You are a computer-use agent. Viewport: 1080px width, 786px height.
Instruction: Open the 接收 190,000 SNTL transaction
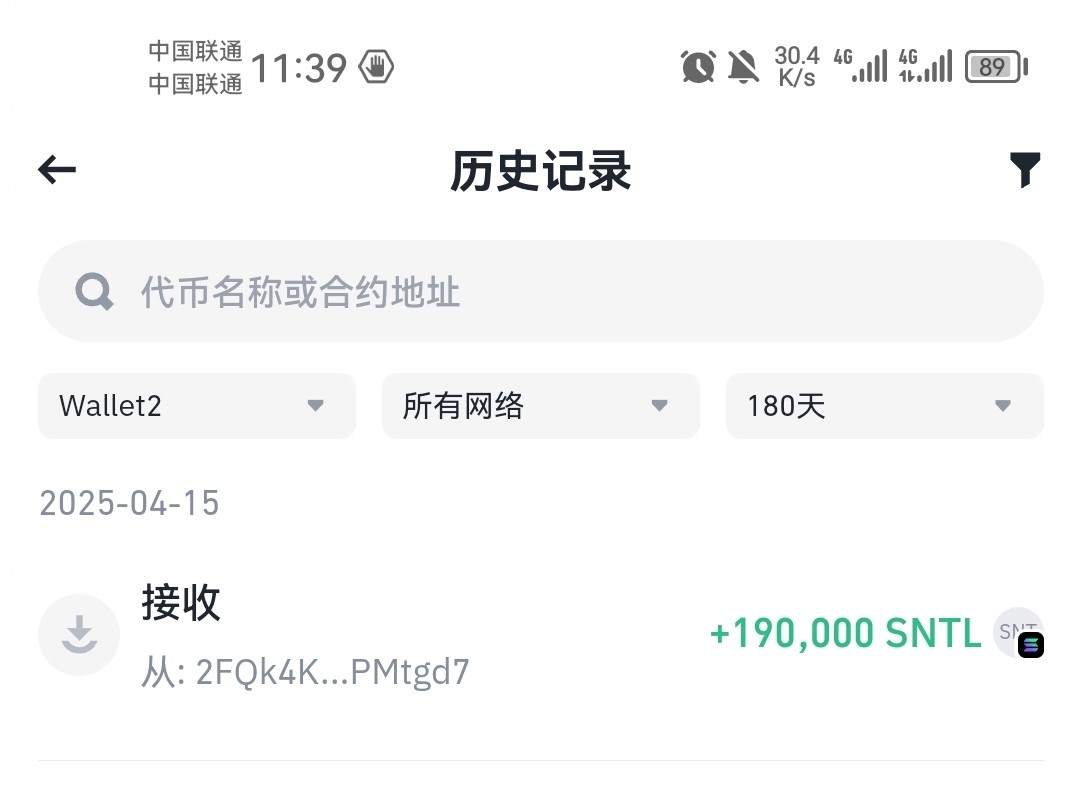540,635
